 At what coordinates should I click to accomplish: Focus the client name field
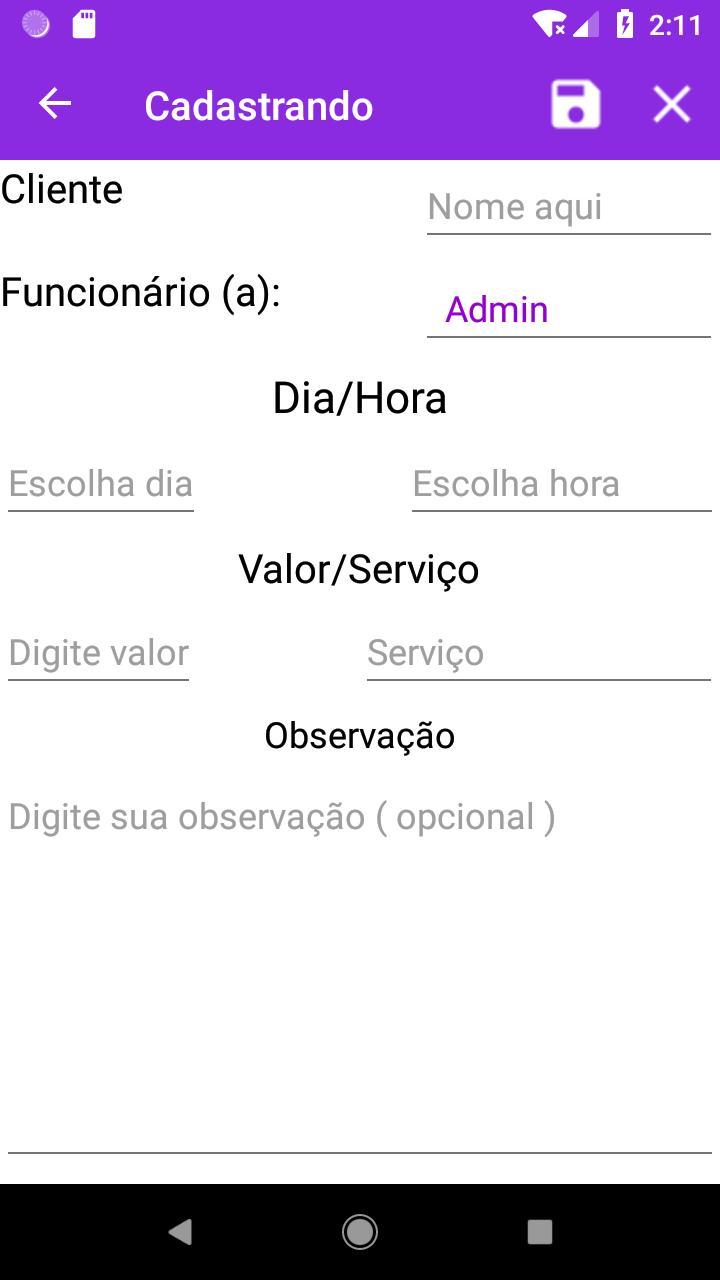(568, 208)
